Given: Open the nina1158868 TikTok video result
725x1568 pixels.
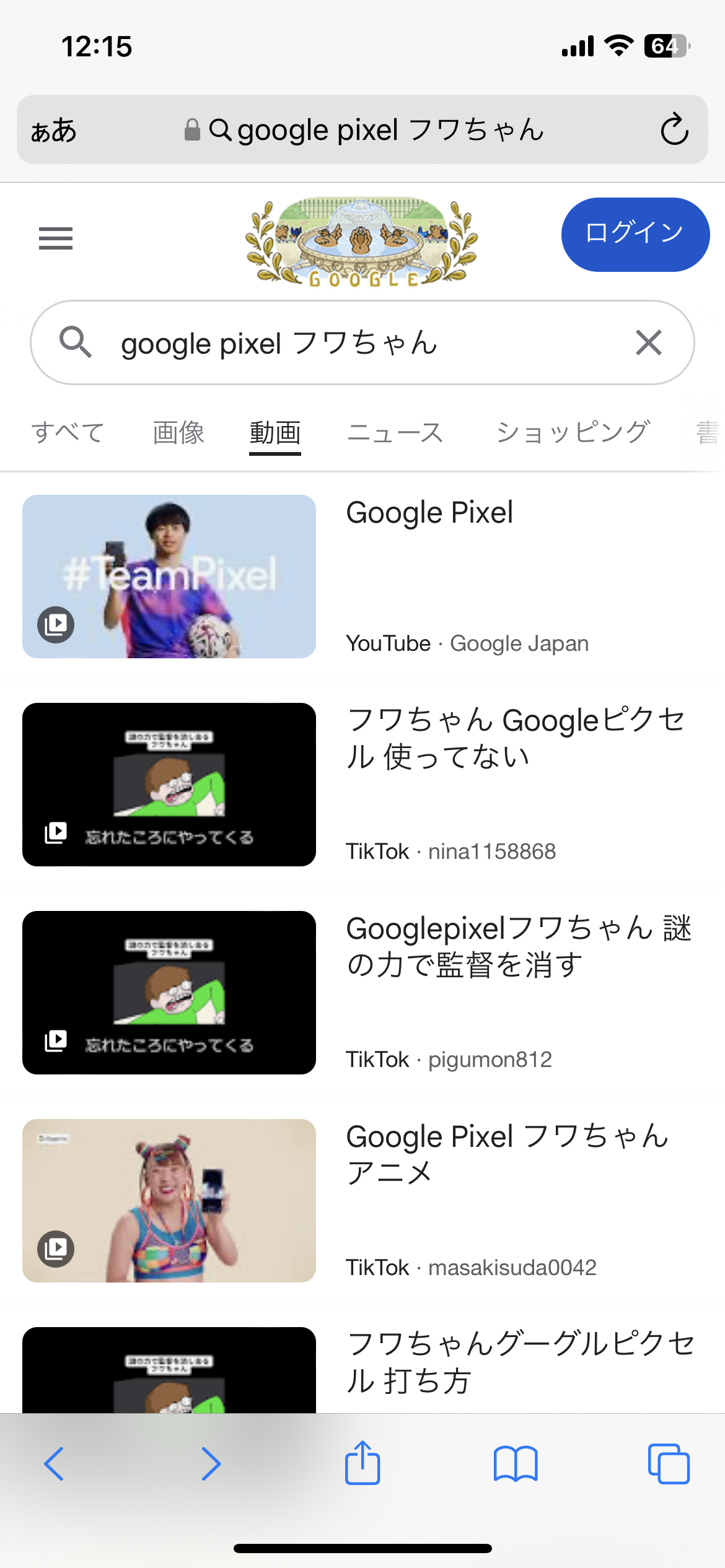Looking at the screenshot, I should (516, 738).
